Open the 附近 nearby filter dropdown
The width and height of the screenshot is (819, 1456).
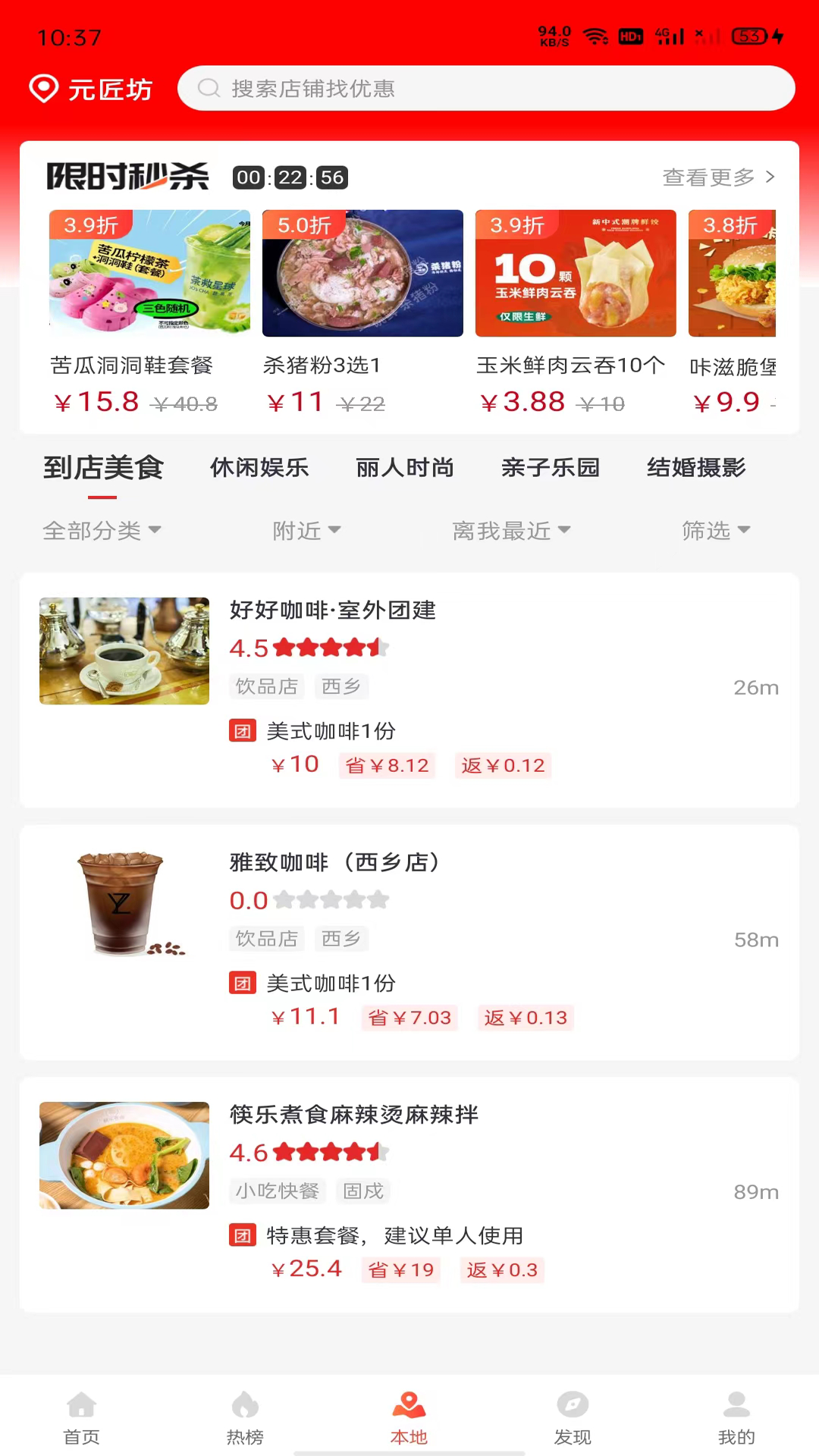coord(306,531)
